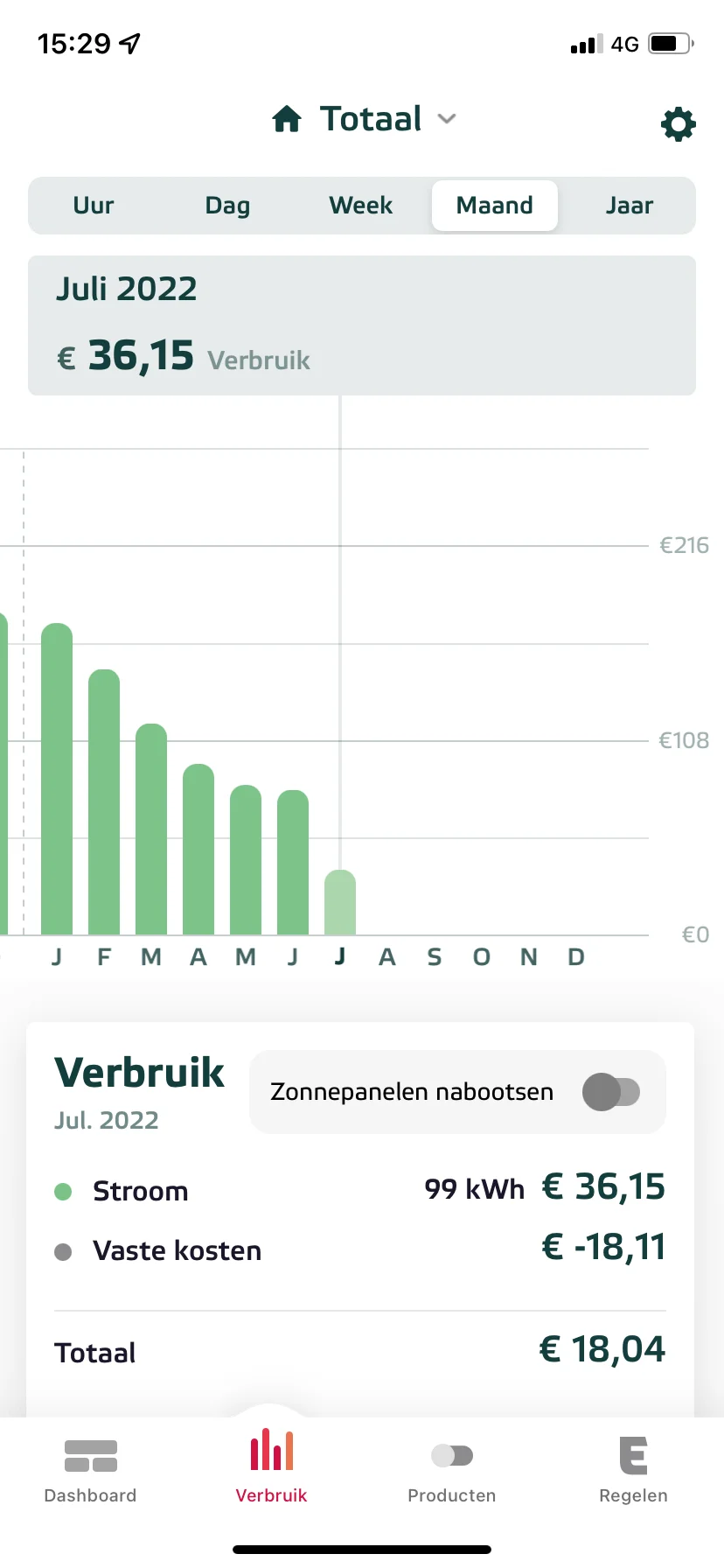Switch to the Uur view
This screenshot has height=1568, width=724.
point(94,206)
